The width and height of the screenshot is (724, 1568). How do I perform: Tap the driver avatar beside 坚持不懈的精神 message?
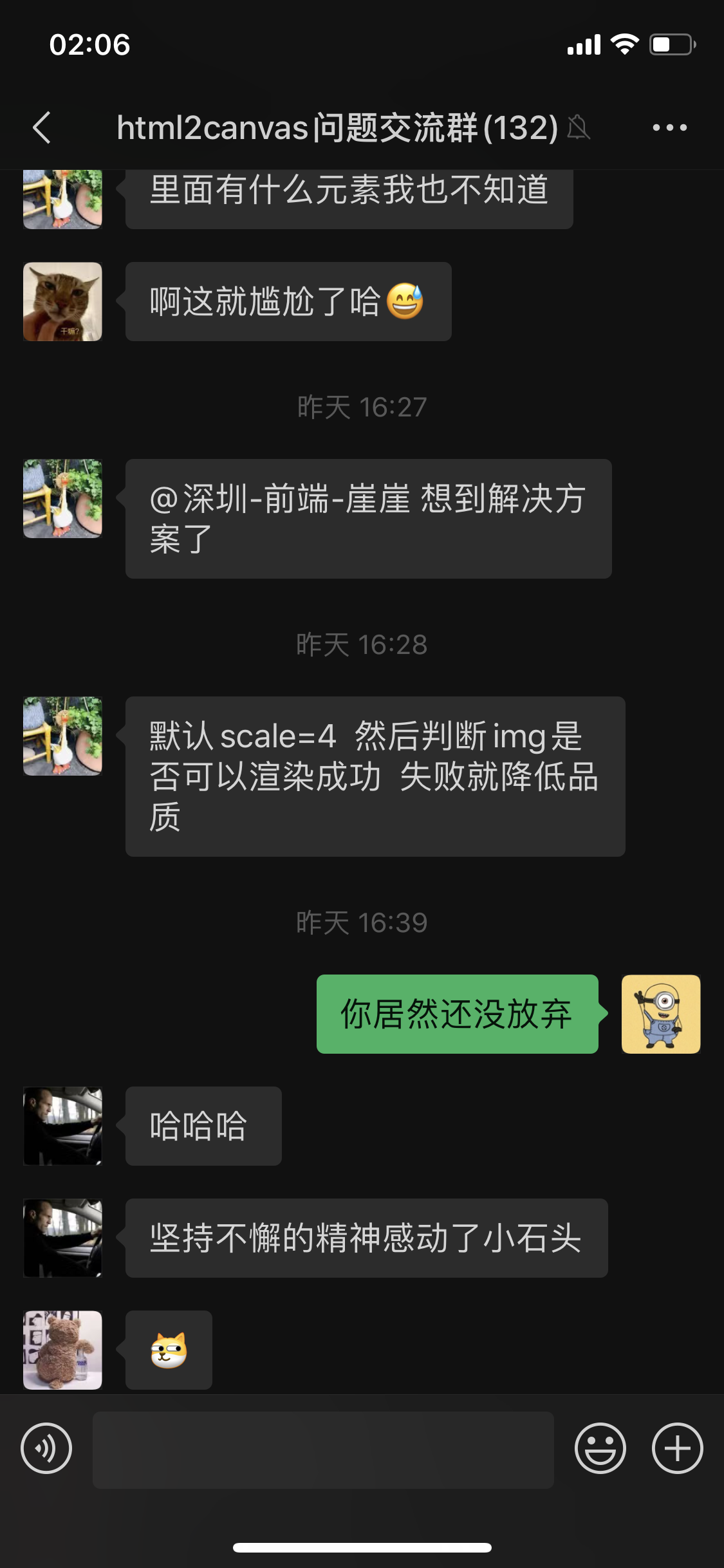[x=62, y=1238]
